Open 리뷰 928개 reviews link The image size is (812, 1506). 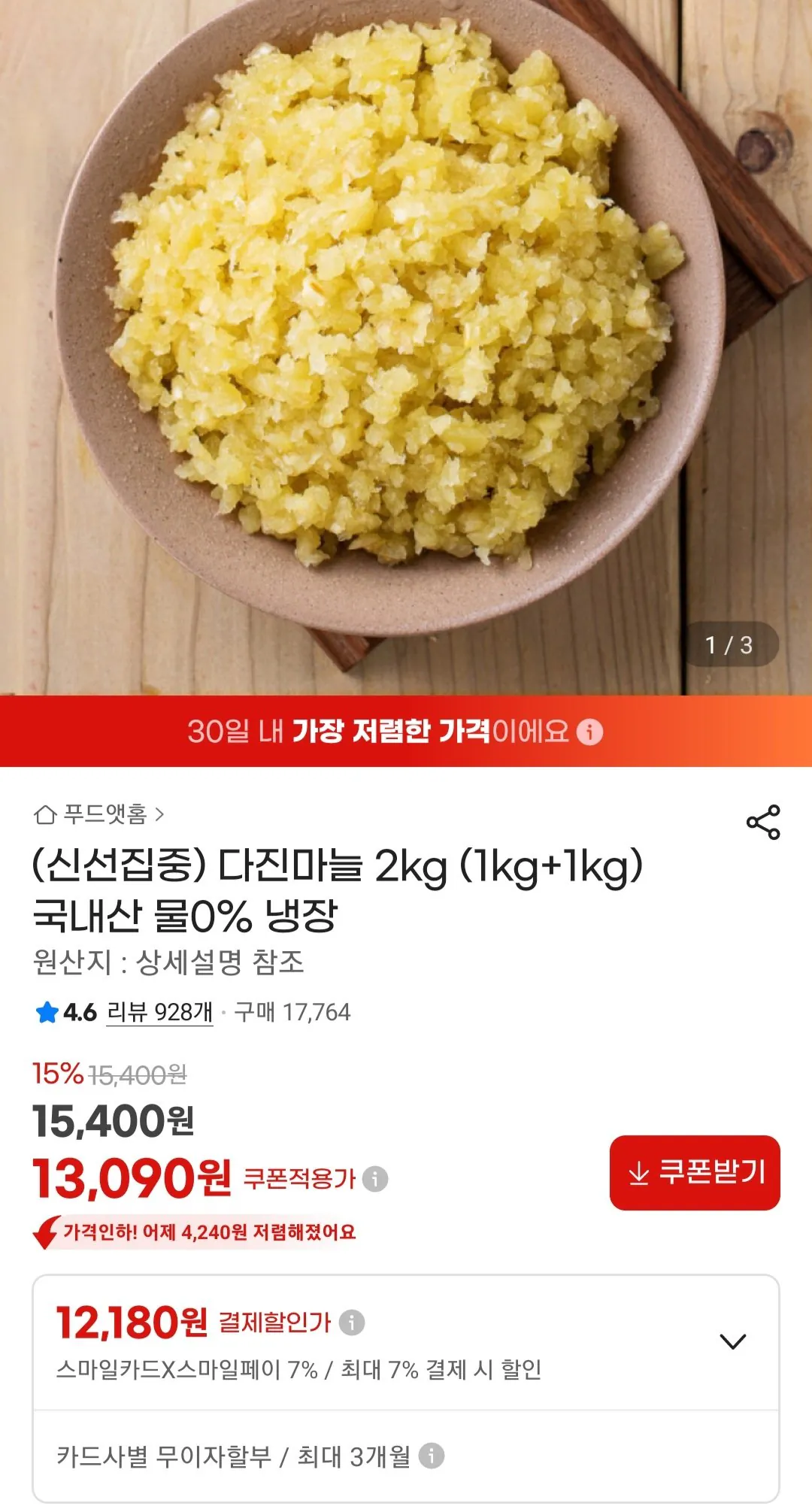click(x=159, y=1011)
